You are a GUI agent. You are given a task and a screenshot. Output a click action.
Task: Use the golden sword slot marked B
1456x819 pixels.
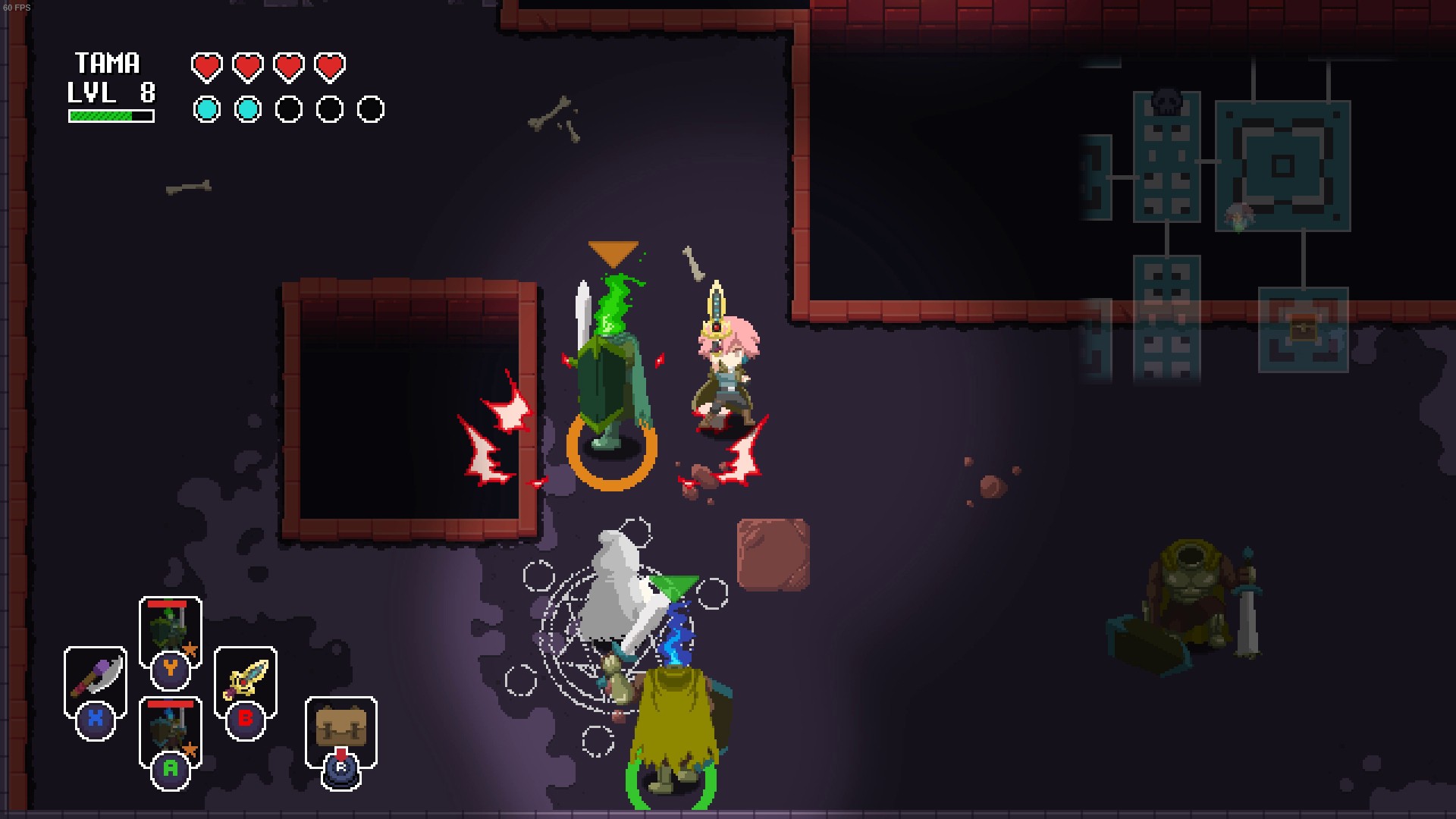point(245,679)
